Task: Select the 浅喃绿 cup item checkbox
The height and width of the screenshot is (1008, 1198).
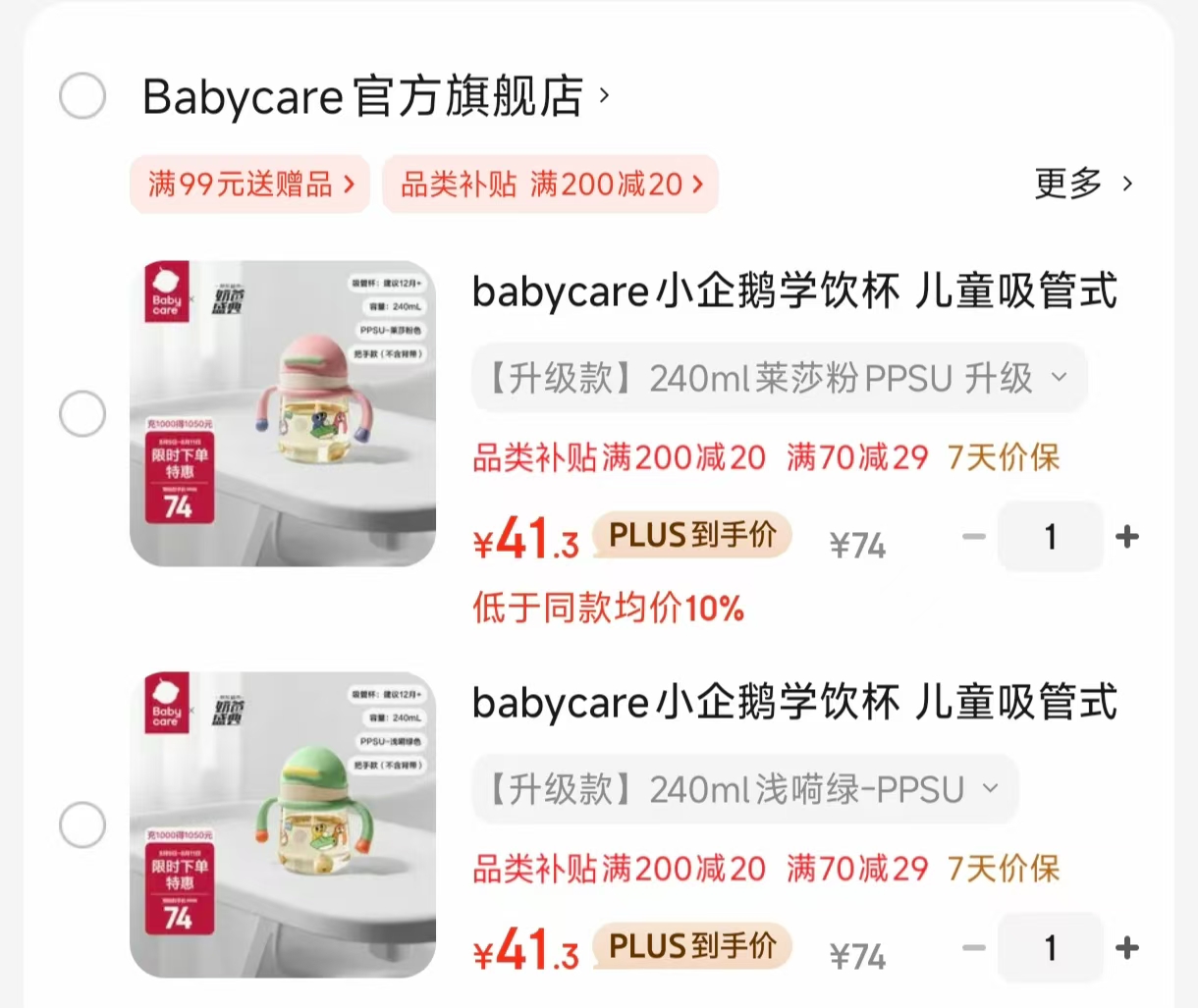Action: pyautogui.click(x=82, y=824)
